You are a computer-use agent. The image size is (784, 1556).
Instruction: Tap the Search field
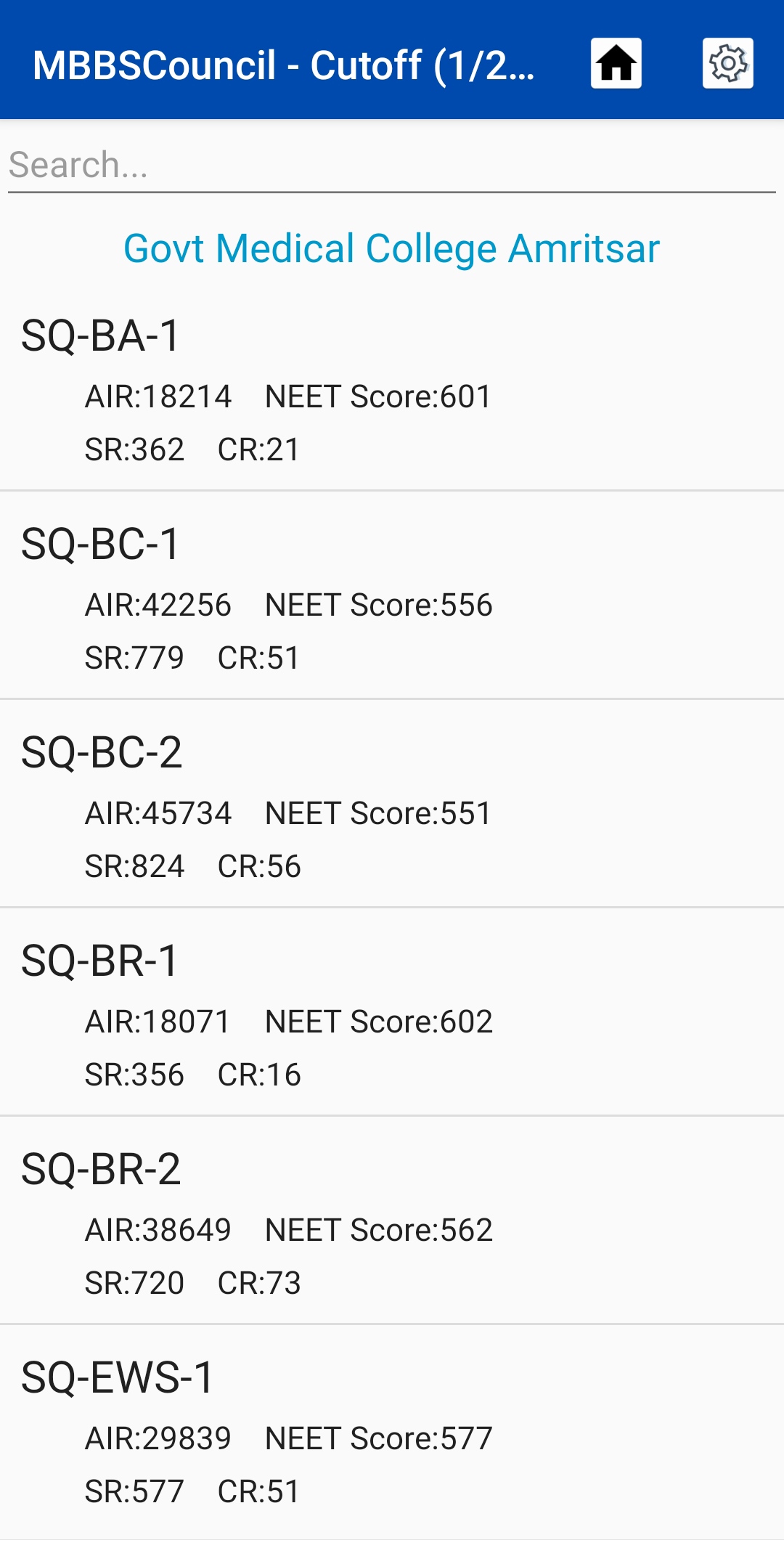point(392,165)
